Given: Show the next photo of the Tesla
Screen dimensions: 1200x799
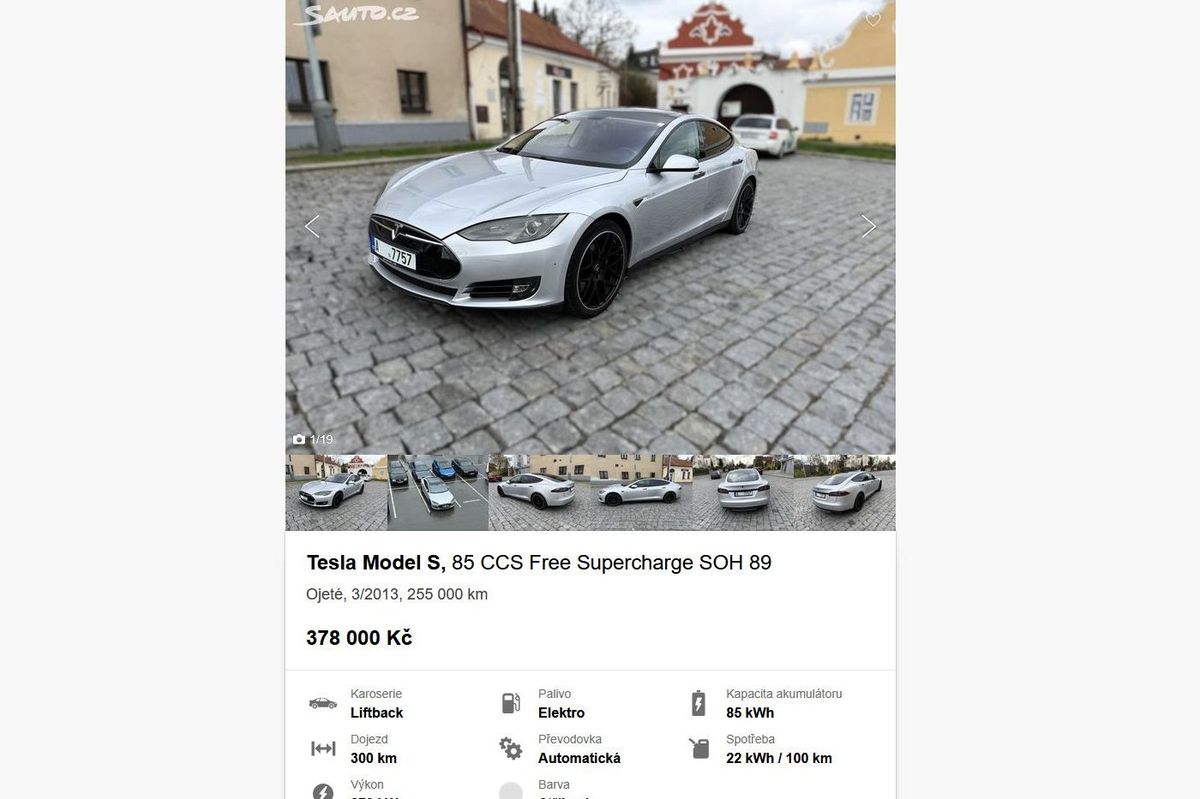Looking at the screenshot, I should (868, 227).
